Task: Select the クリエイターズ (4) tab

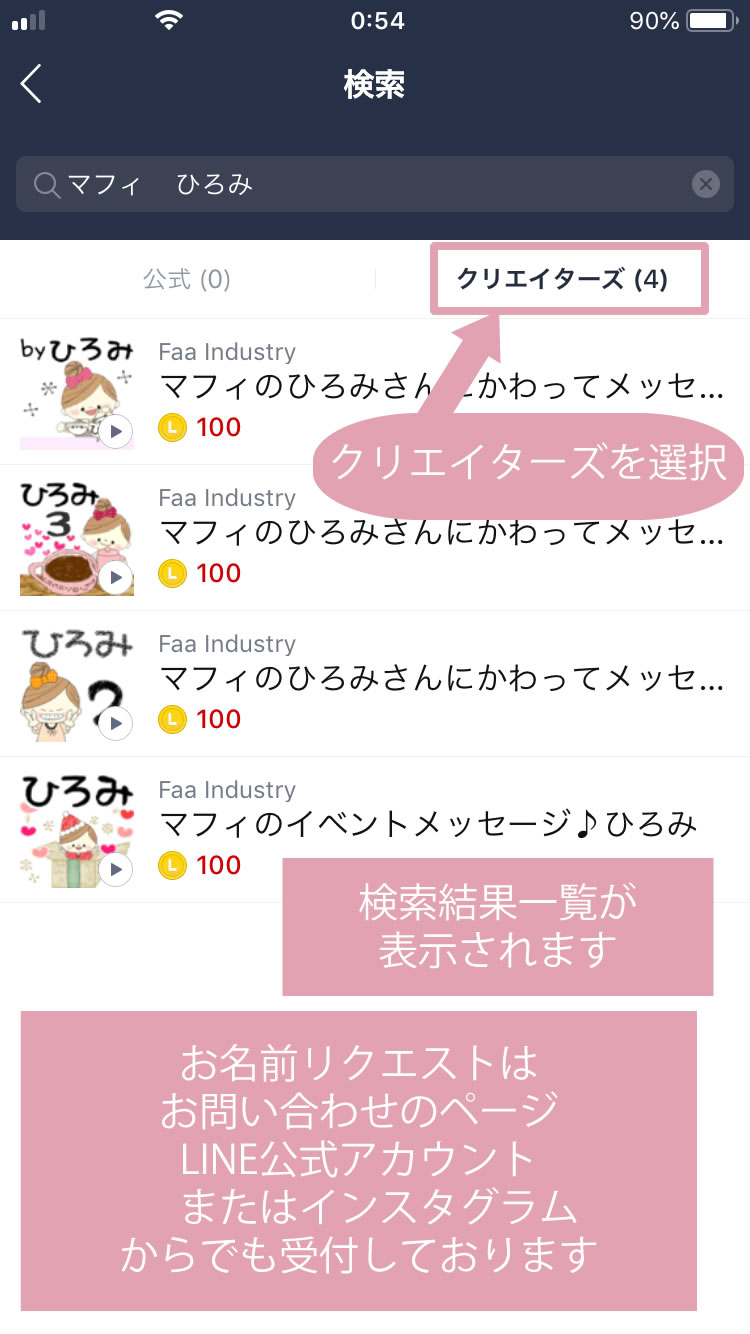Action: pos(562,279)
